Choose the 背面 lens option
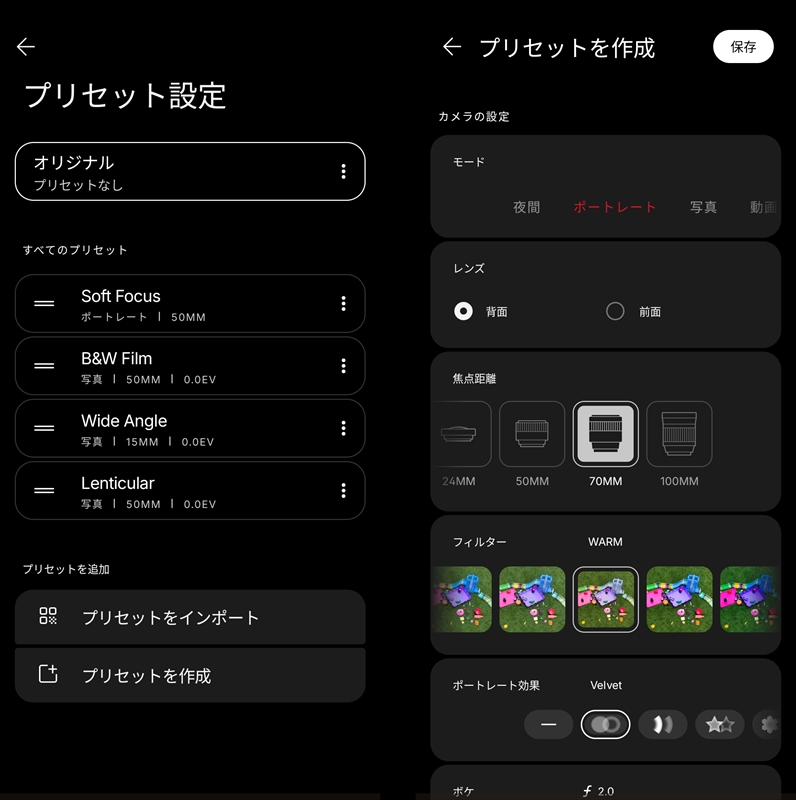 [x=464, y=311]
